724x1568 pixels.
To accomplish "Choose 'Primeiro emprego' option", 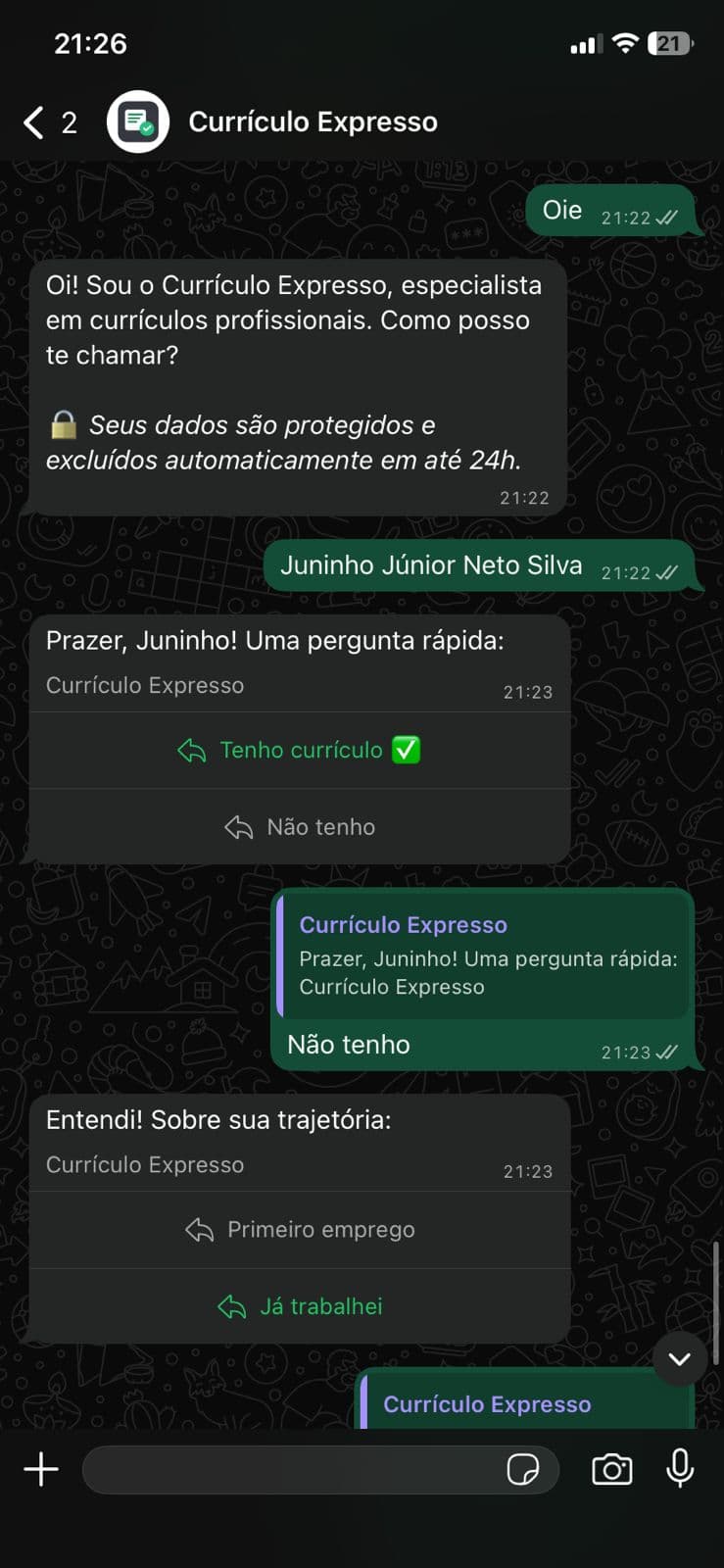I will (x=300, y=1230).
